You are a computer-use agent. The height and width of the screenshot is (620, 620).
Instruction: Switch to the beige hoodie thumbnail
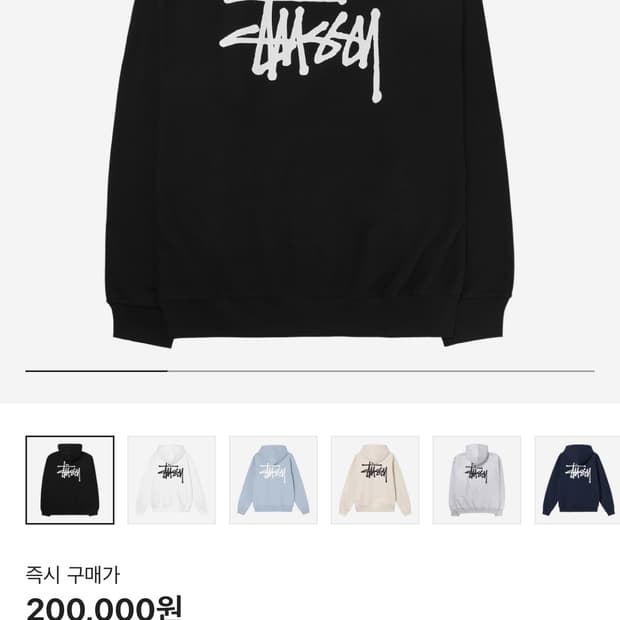click(x=375, y=480)
